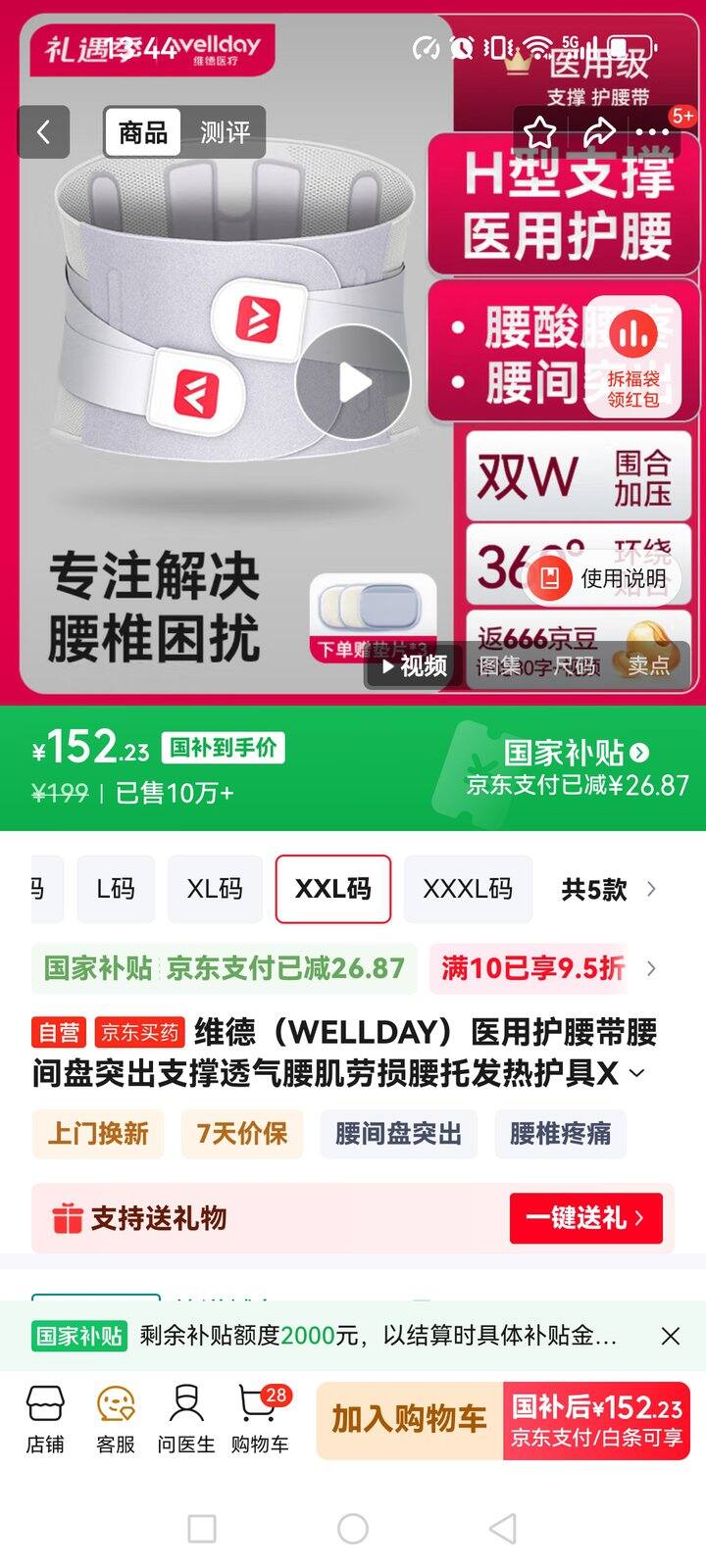
Task: Open 使用说明 instructions
Action: coord(603,578)
